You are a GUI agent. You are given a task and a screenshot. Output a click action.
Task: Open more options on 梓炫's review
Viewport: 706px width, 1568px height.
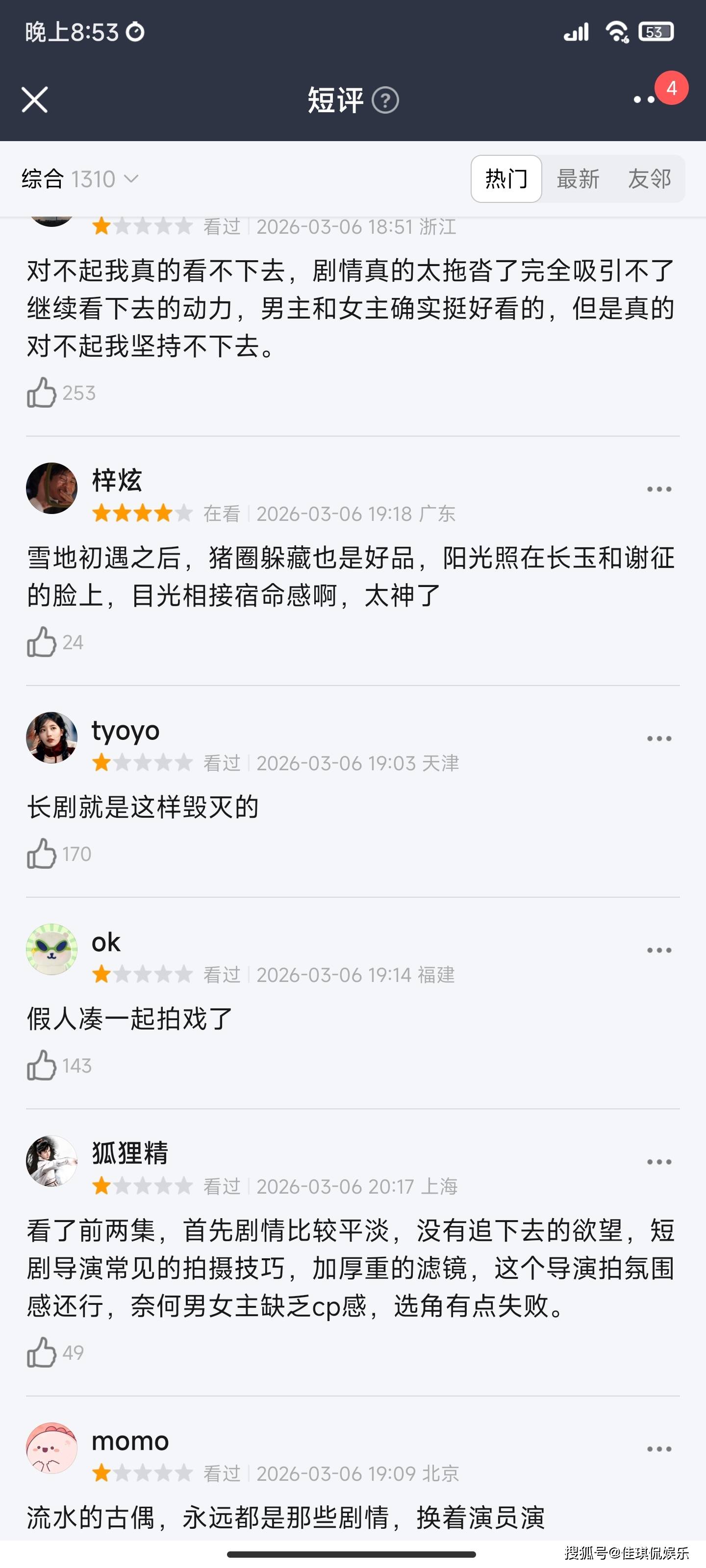click(x=658, y=490)
